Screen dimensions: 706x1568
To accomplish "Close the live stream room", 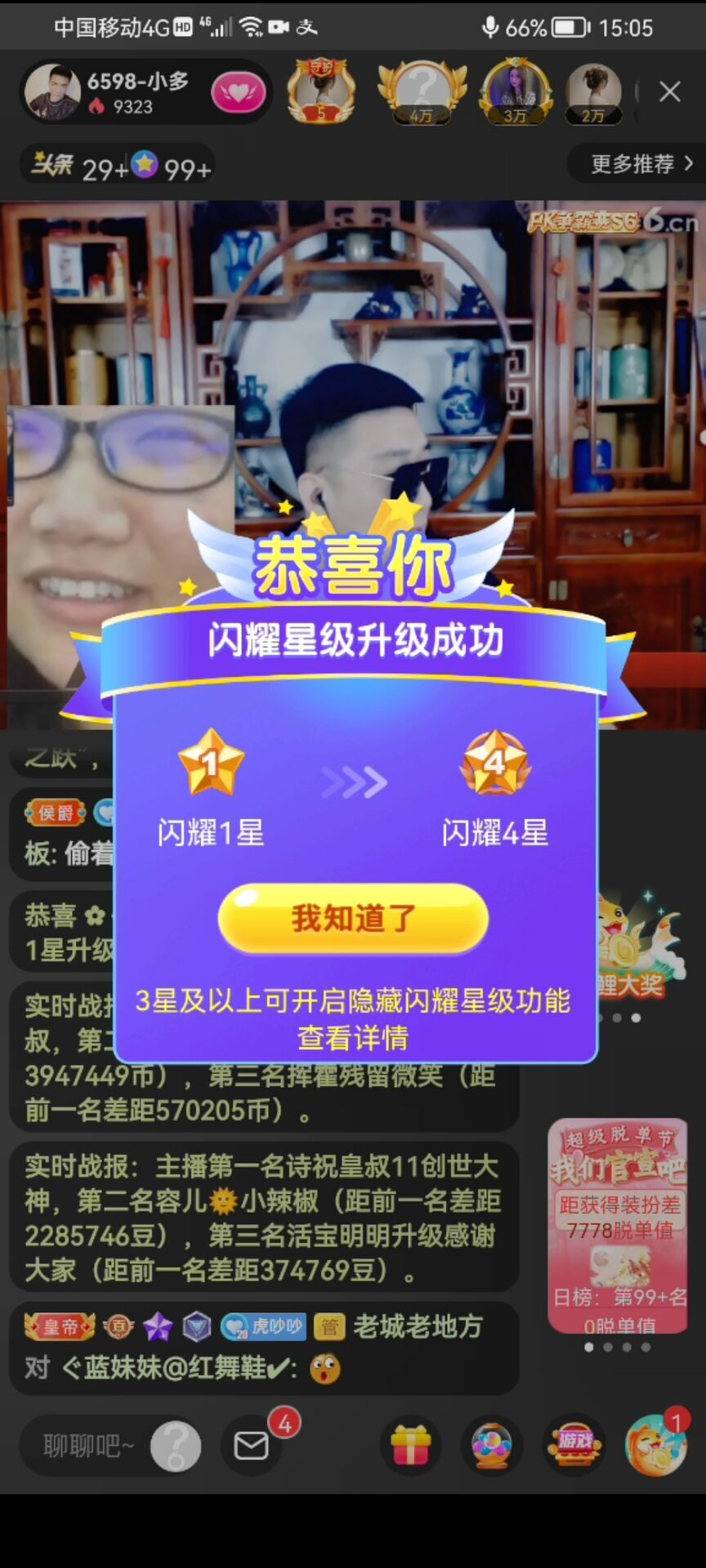I will click(x=669, y=91).
